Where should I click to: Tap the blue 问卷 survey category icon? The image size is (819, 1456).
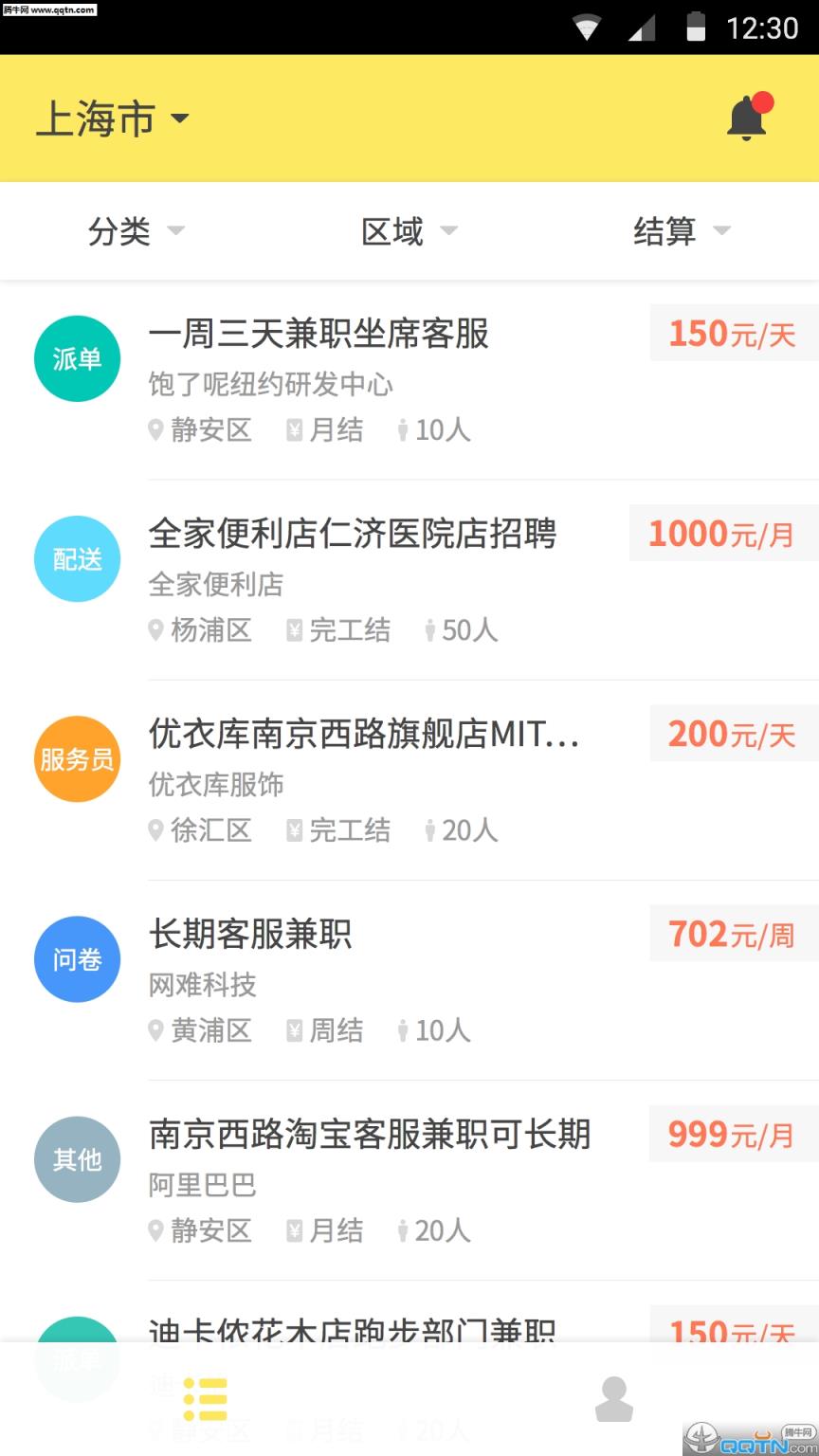click(77, 959)
